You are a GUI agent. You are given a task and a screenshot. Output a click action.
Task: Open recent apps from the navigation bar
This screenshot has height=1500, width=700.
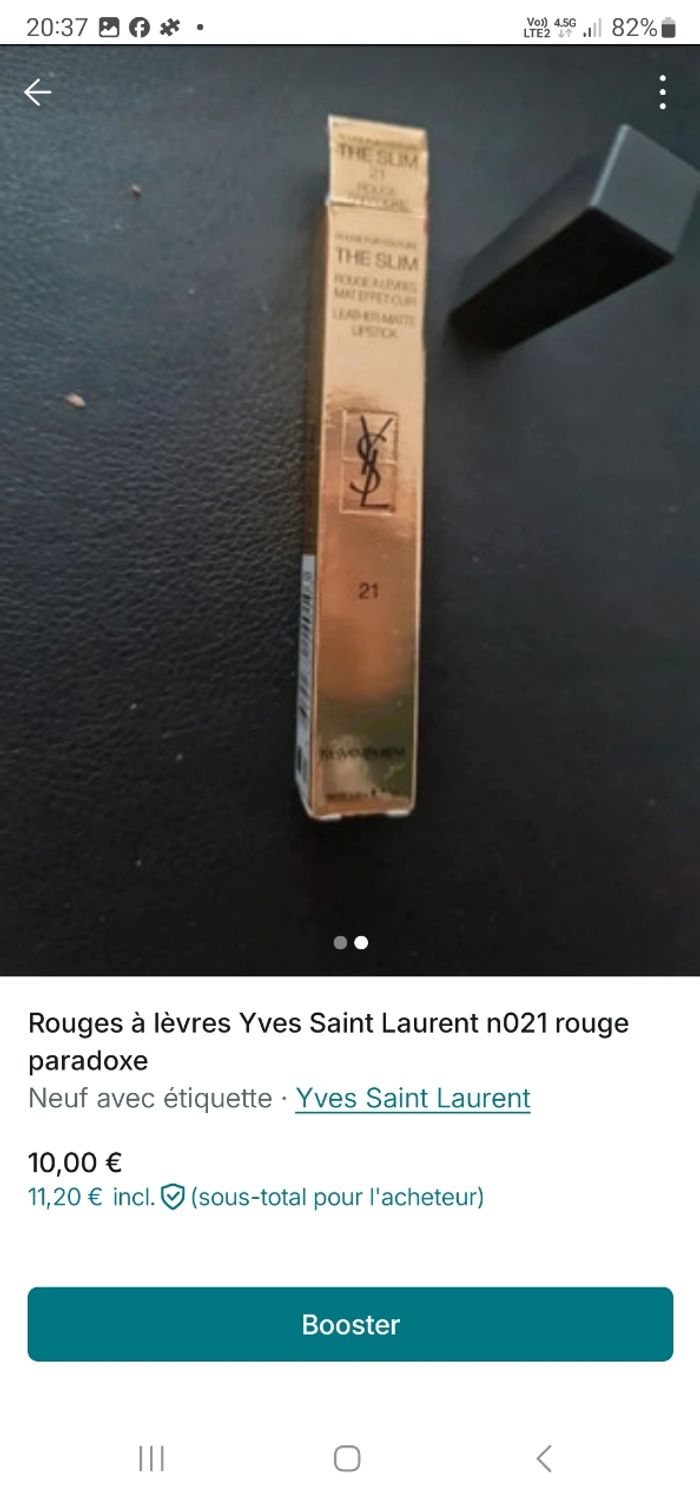point(151,1458)
